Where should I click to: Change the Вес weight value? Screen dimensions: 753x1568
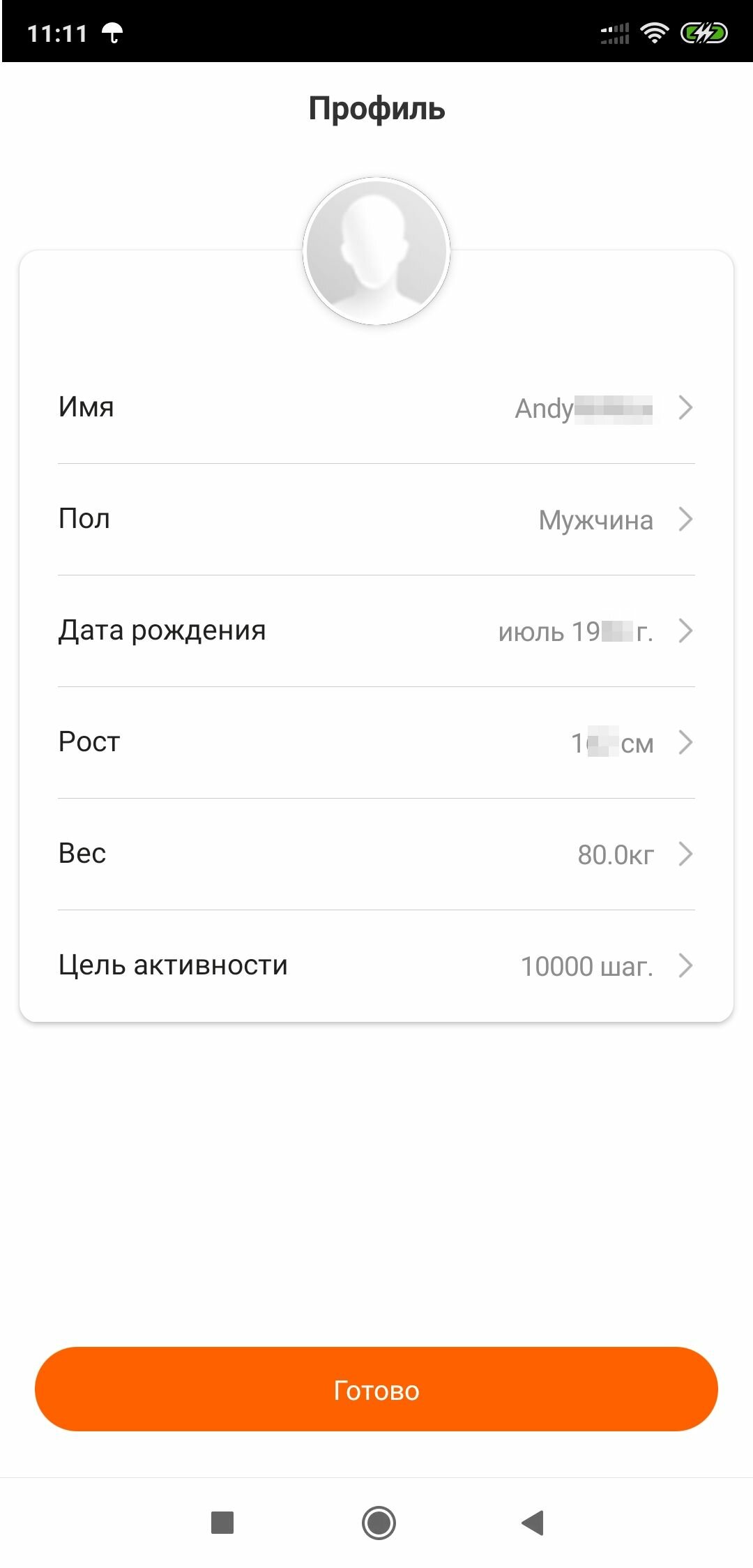click(376, 854)
